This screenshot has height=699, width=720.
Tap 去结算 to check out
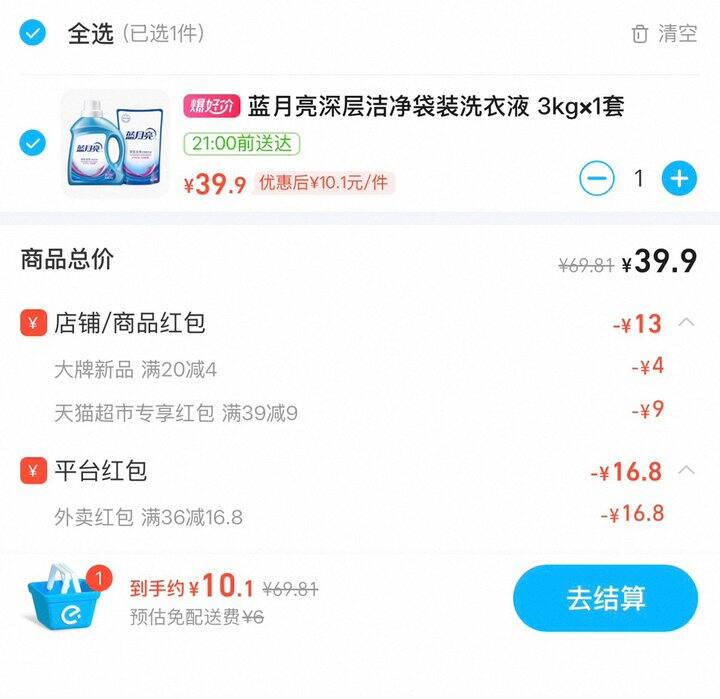(x=605, y=598)
